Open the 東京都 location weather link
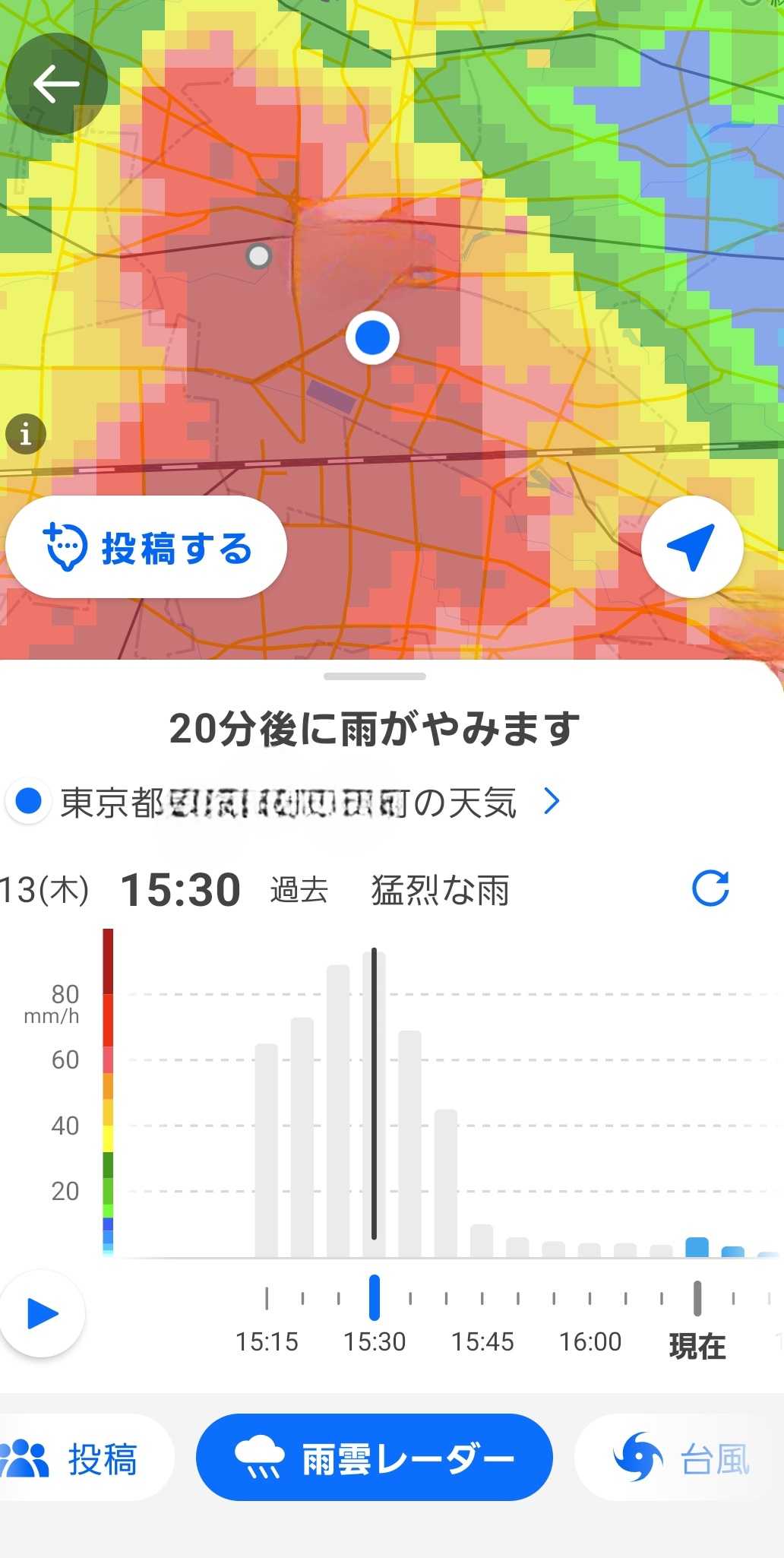The width and height of the screenshot is (784, 1558). point(286,802)
